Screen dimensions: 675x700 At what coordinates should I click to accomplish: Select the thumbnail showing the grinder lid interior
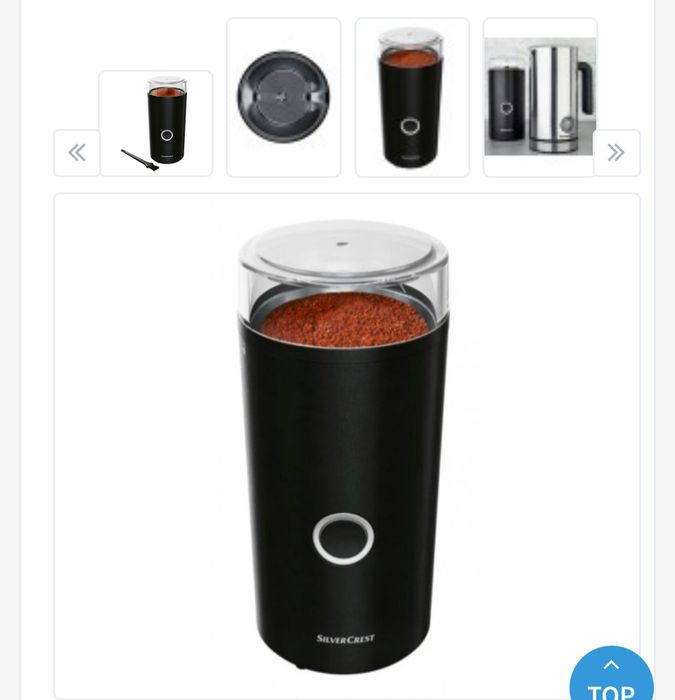[x=283, y=97]
